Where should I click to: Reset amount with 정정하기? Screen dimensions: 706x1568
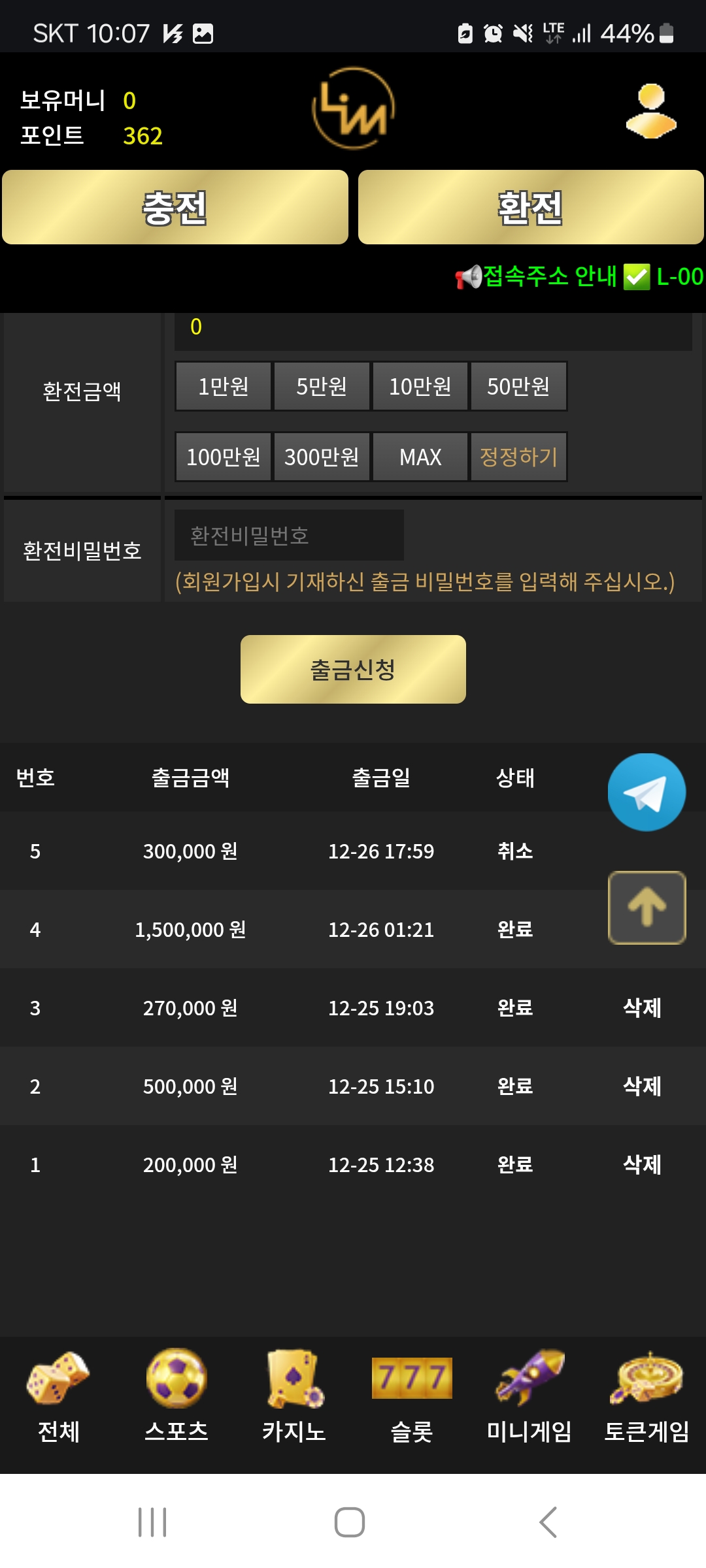pyautogui.click(x=518, y=457)
